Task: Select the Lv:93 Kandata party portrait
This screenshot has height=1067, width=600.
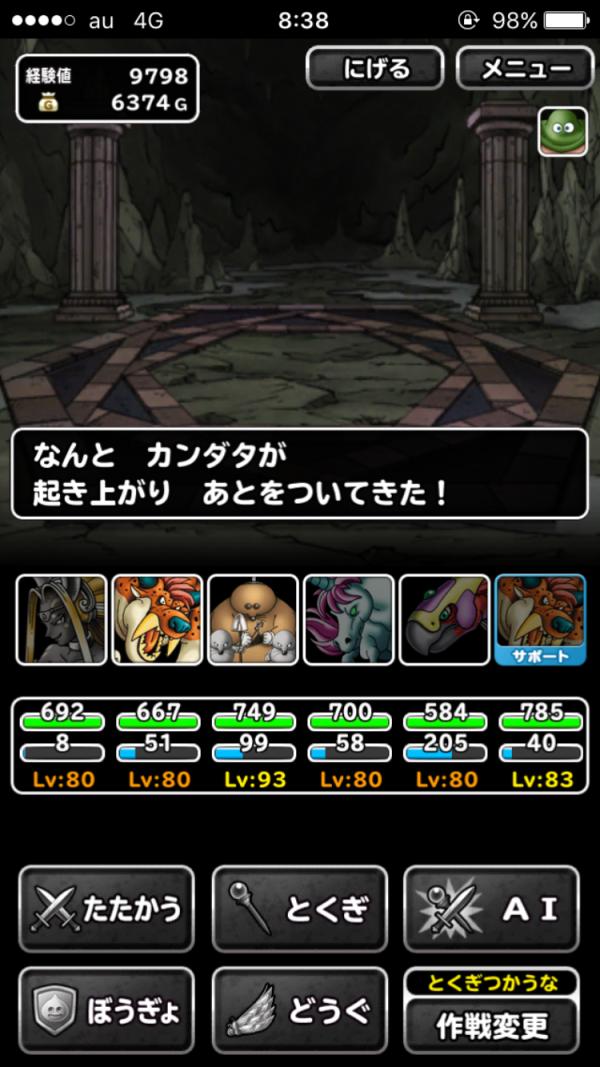Action: coord(253,620)
